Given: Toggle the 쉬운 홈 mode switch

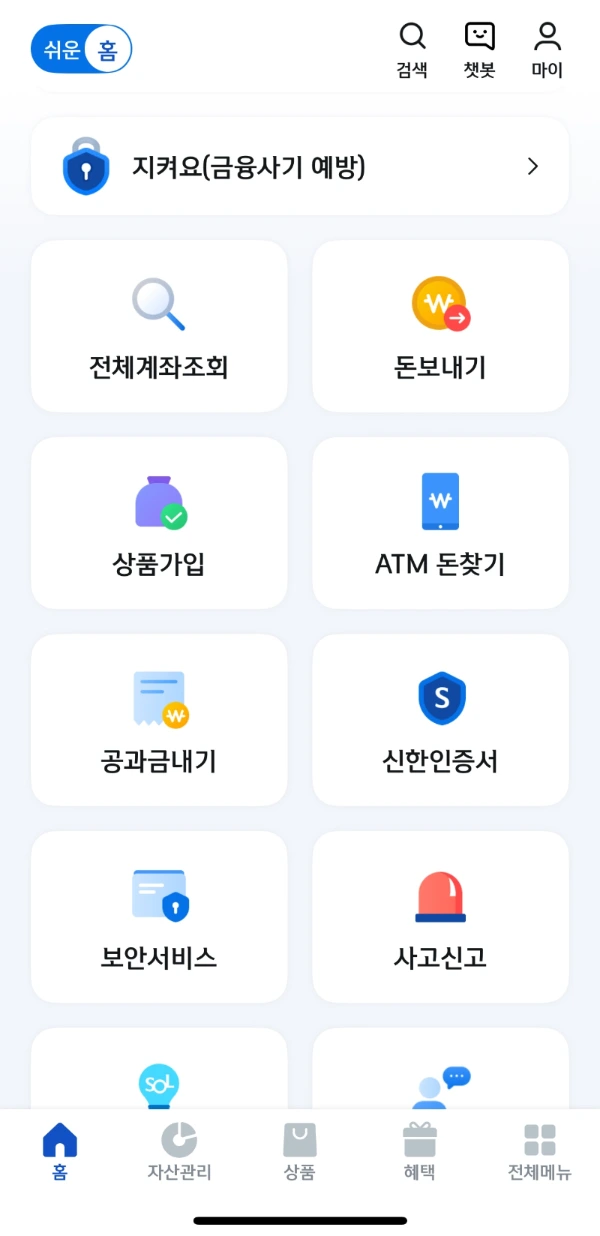Looking at the screenshot, I should pos(81,49).
